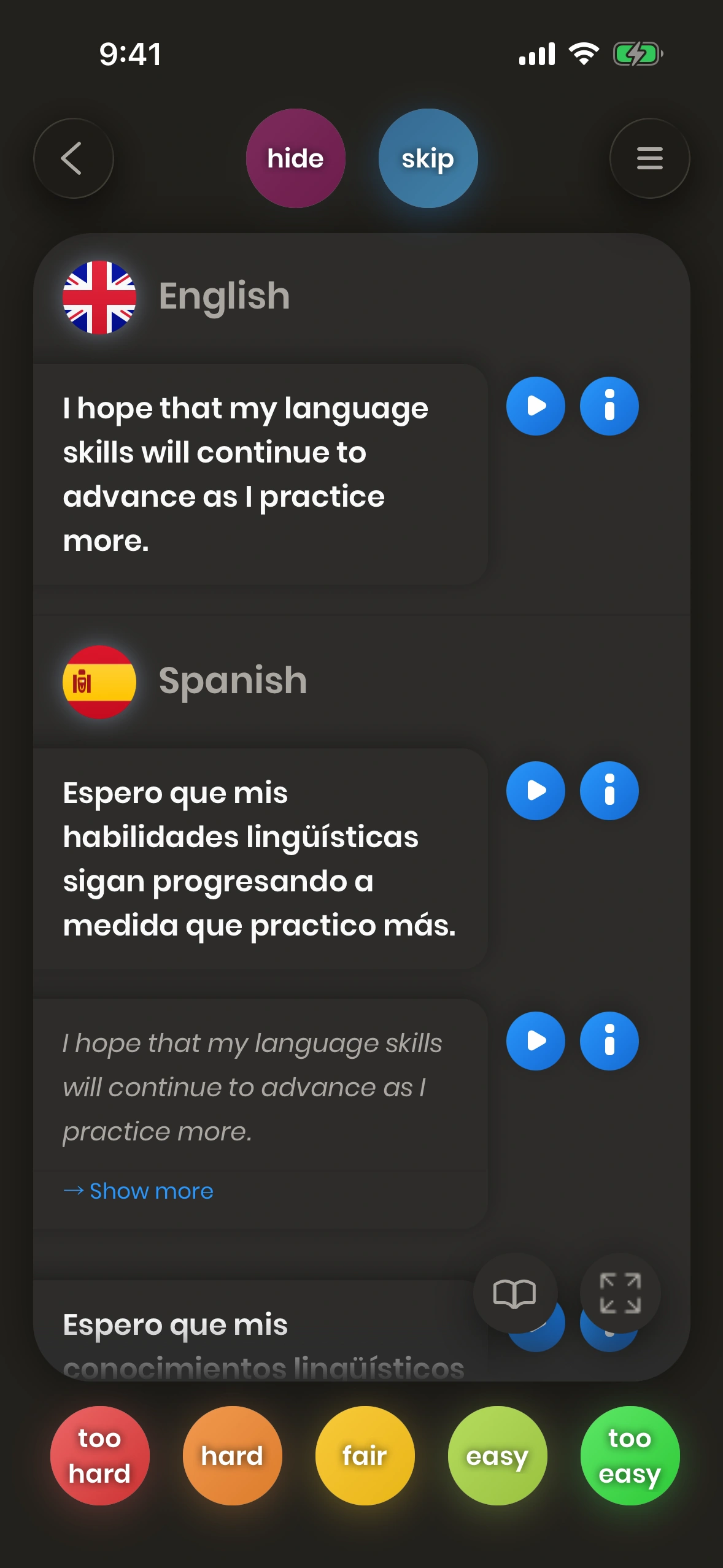723x1568 pixels.
Task: Open info for the italic back-translation
Action: point(609,1041)
